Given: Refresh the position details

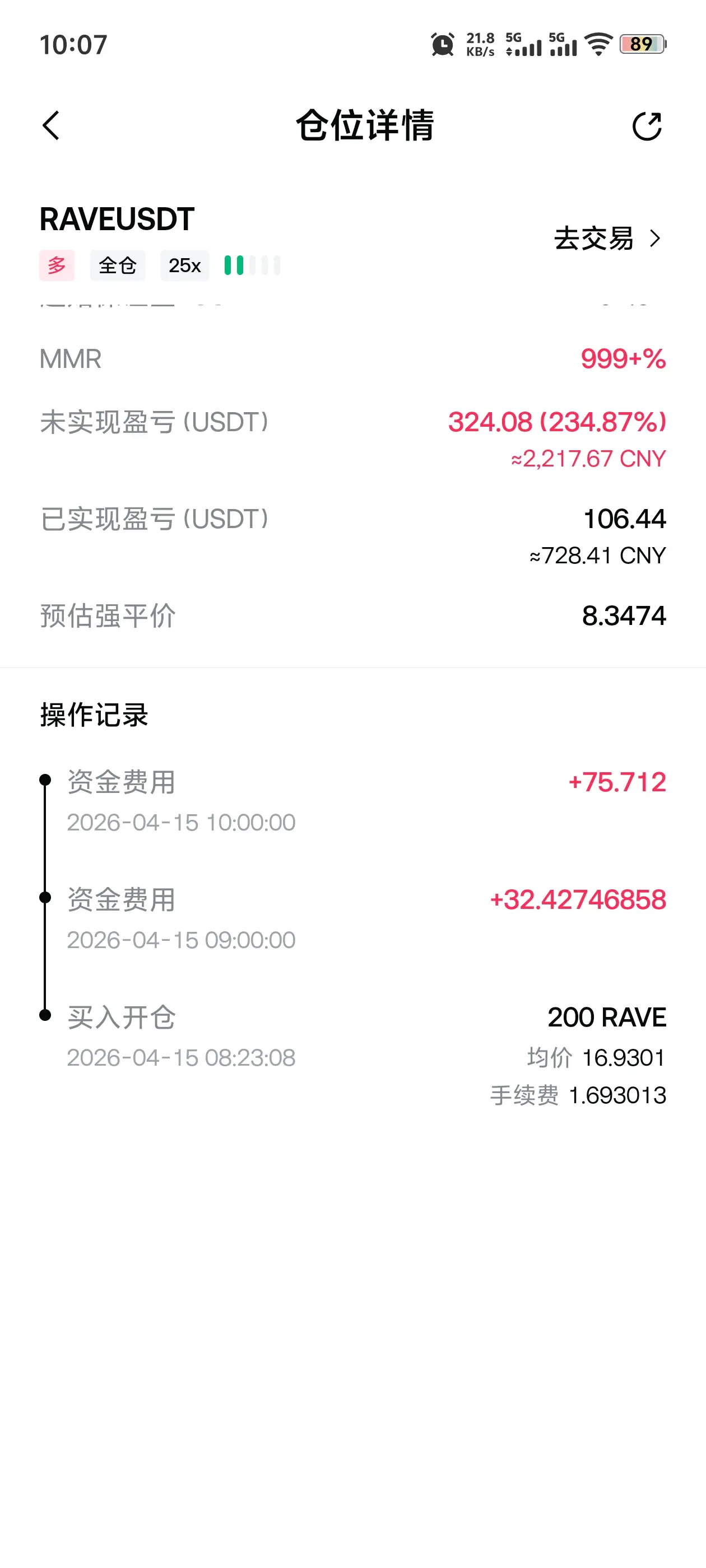Looking at the screenshot, I should [646, 126].
